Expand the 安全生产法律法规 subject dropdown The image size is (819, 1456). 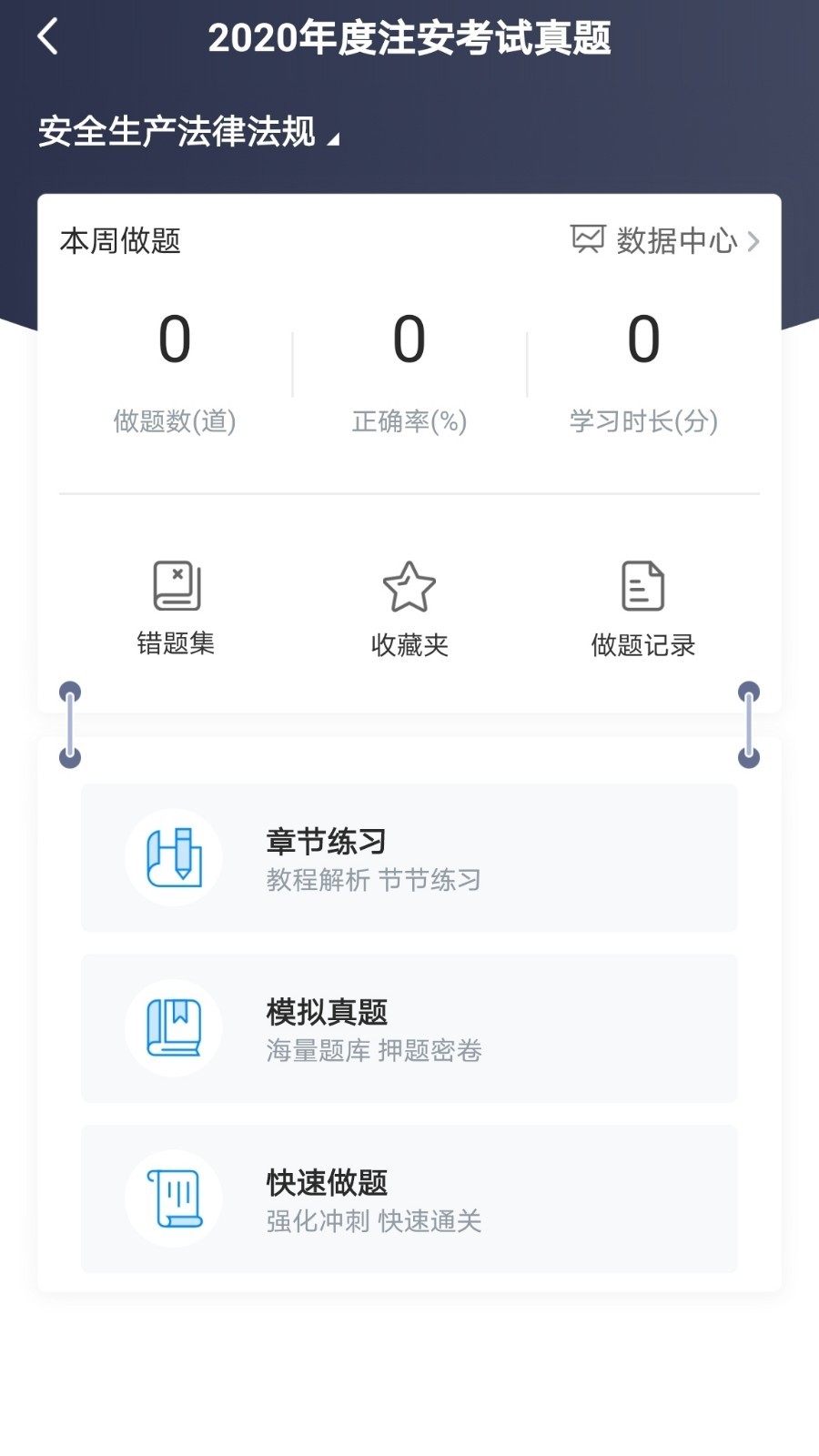point(189,133)
